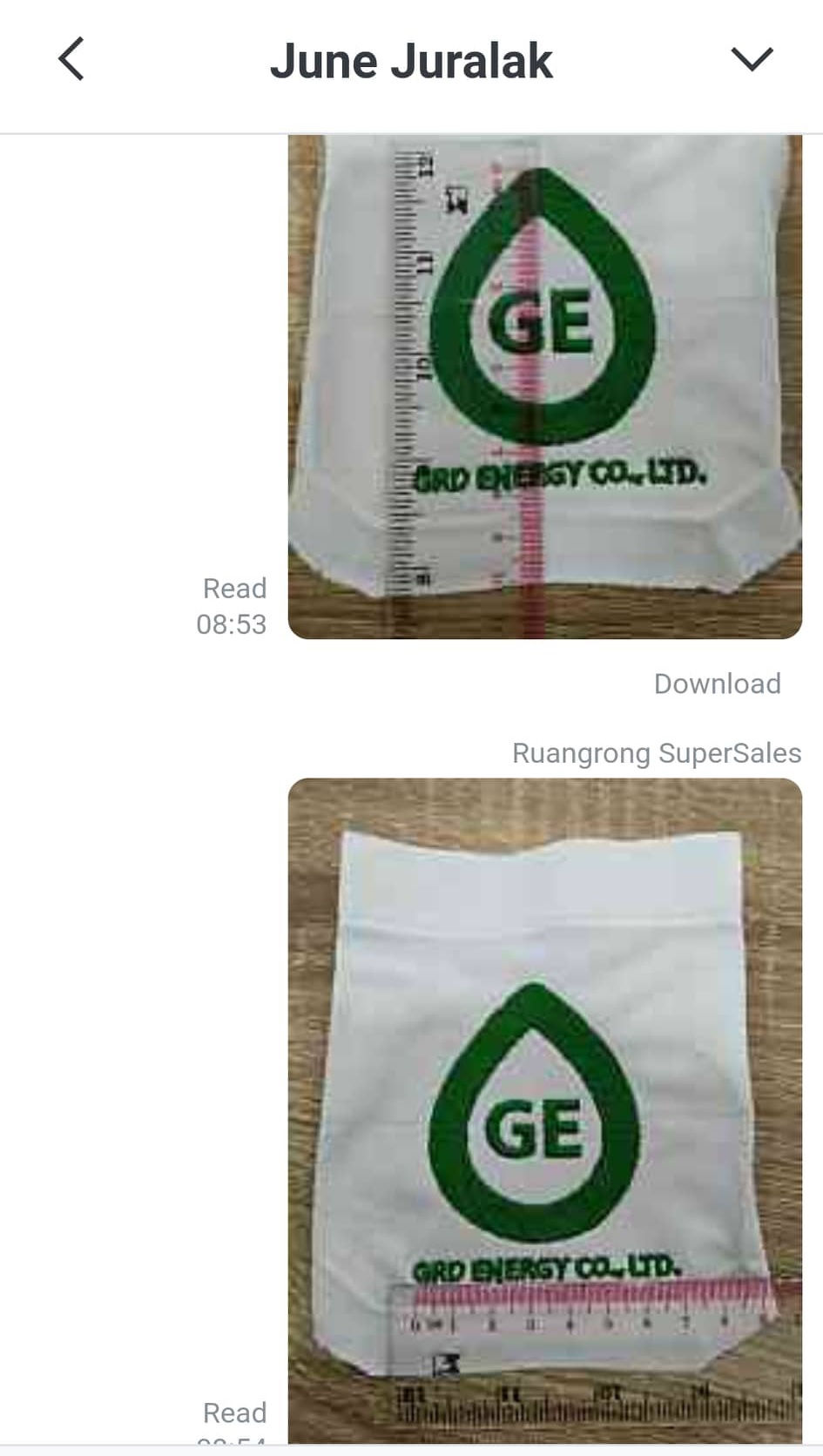Go back from June Juralak chat
823x1456 pixels.
click(71, 59)
